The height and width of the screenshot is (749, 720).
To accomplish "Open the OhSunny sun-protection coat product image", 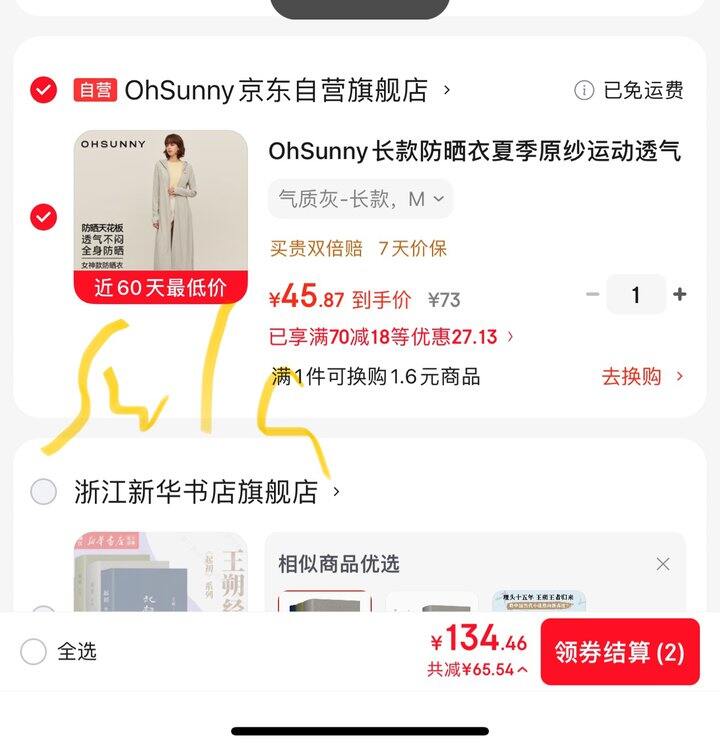I will (x=160, y=216).
